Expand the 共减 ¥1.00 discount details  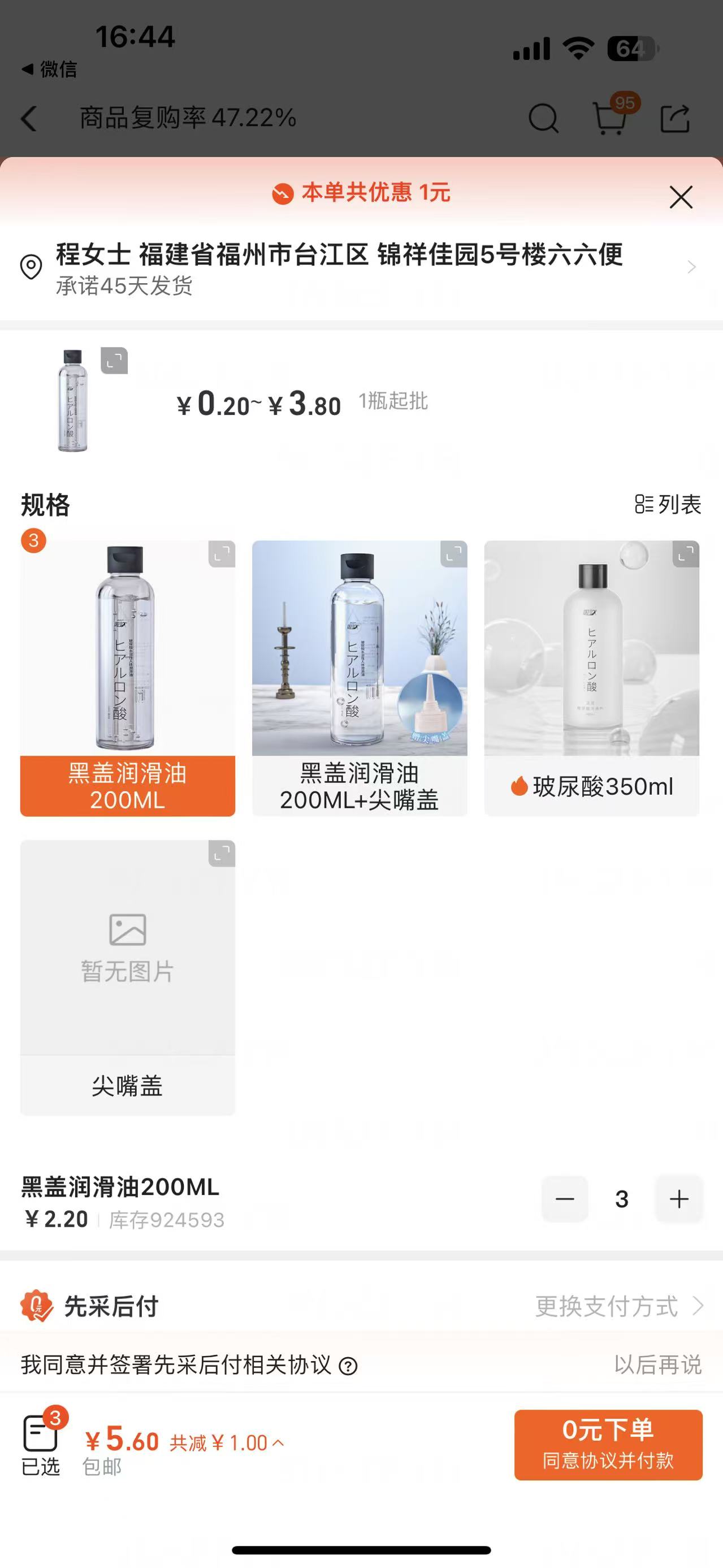point(226,1443)
